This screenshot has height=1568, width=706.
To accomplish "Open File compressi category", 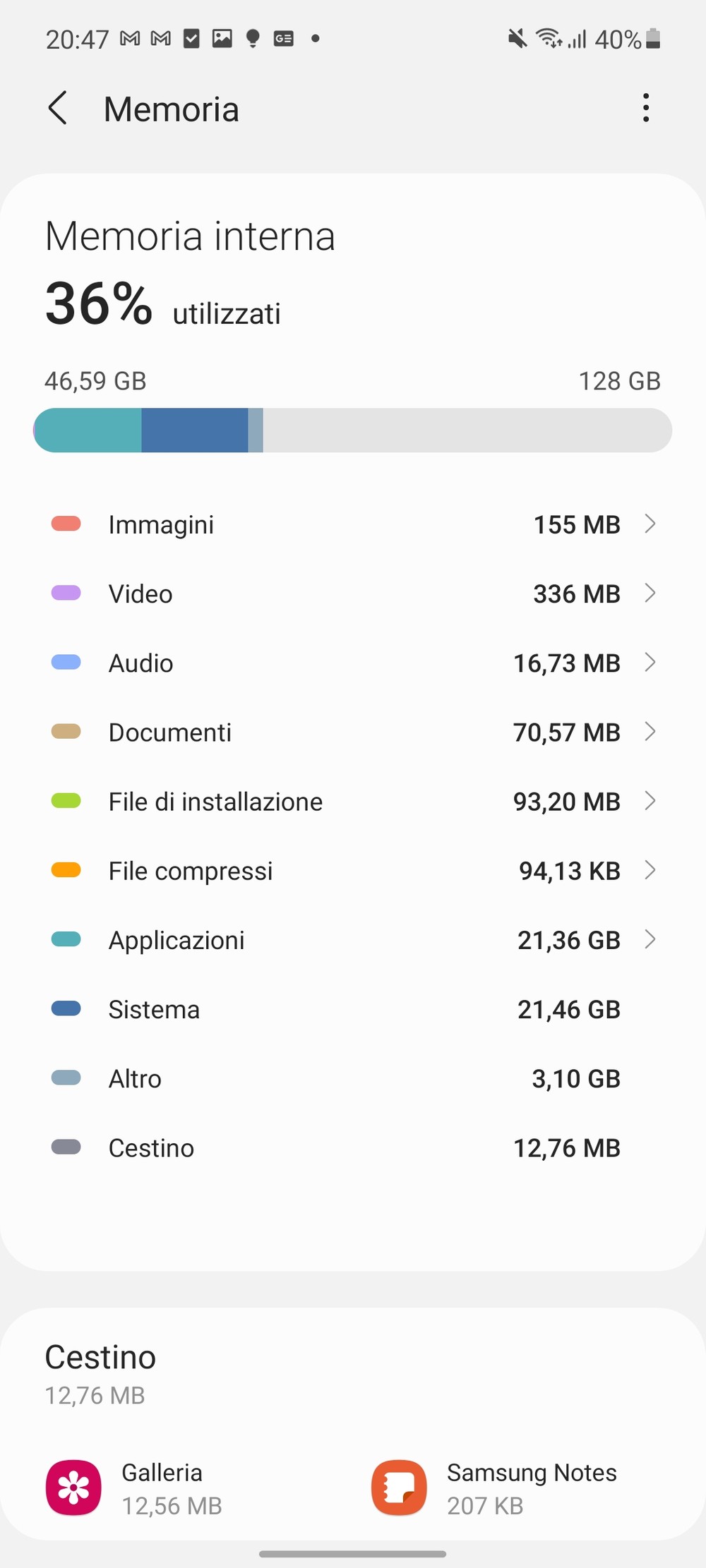I will [353, 870].
